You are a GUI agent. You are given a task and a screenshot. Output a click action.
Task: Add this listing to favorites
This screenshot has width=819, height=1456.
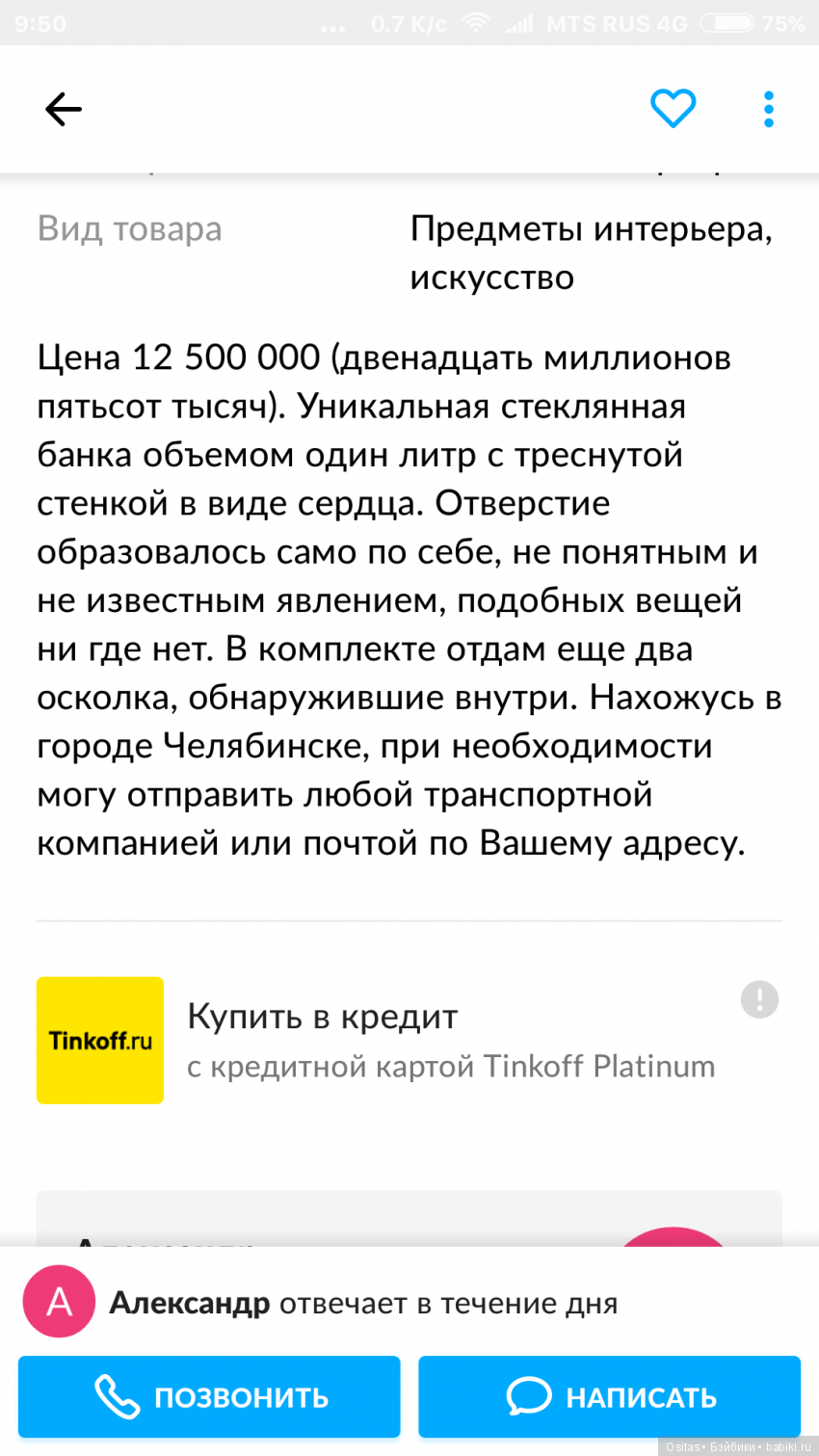click(x=673, y=108)
